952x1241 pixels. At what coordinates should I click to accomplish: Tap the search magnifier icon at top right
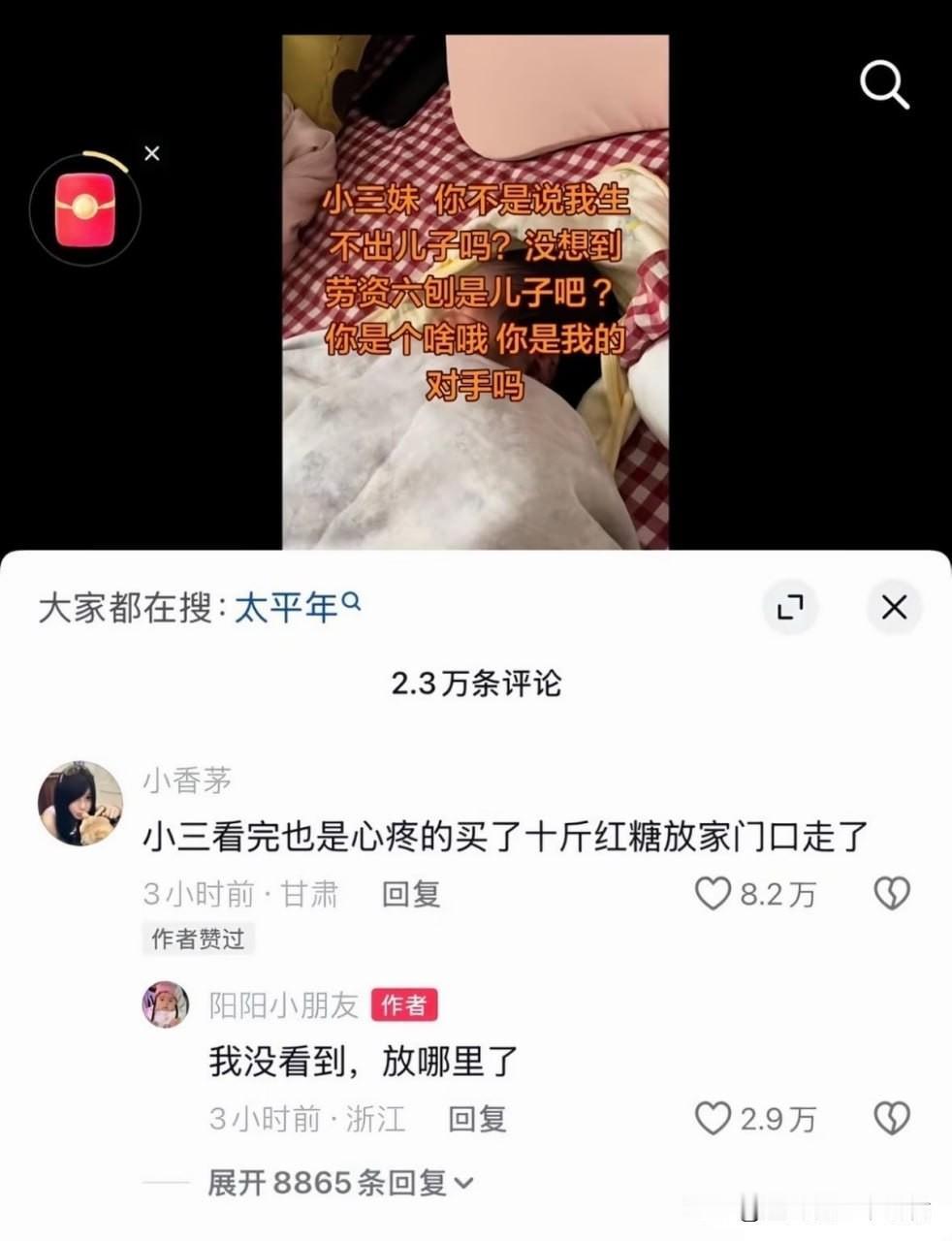pos(882,85)
